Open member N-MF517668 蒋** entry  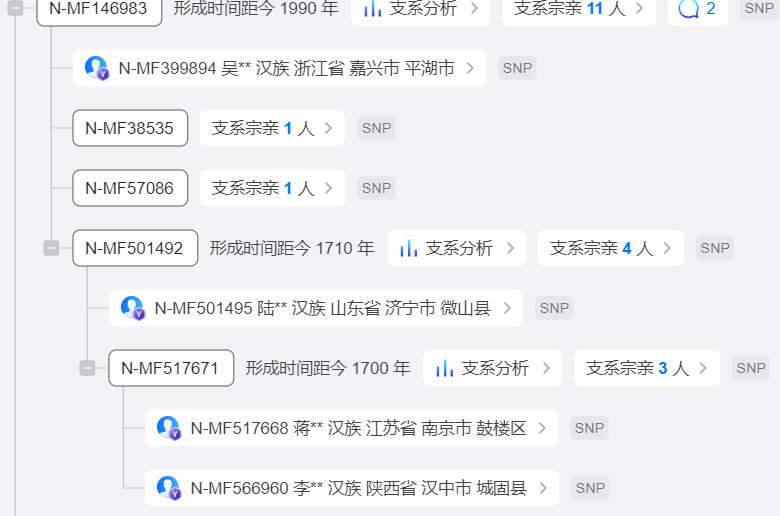pyautogui.click(x=351, y=428)
